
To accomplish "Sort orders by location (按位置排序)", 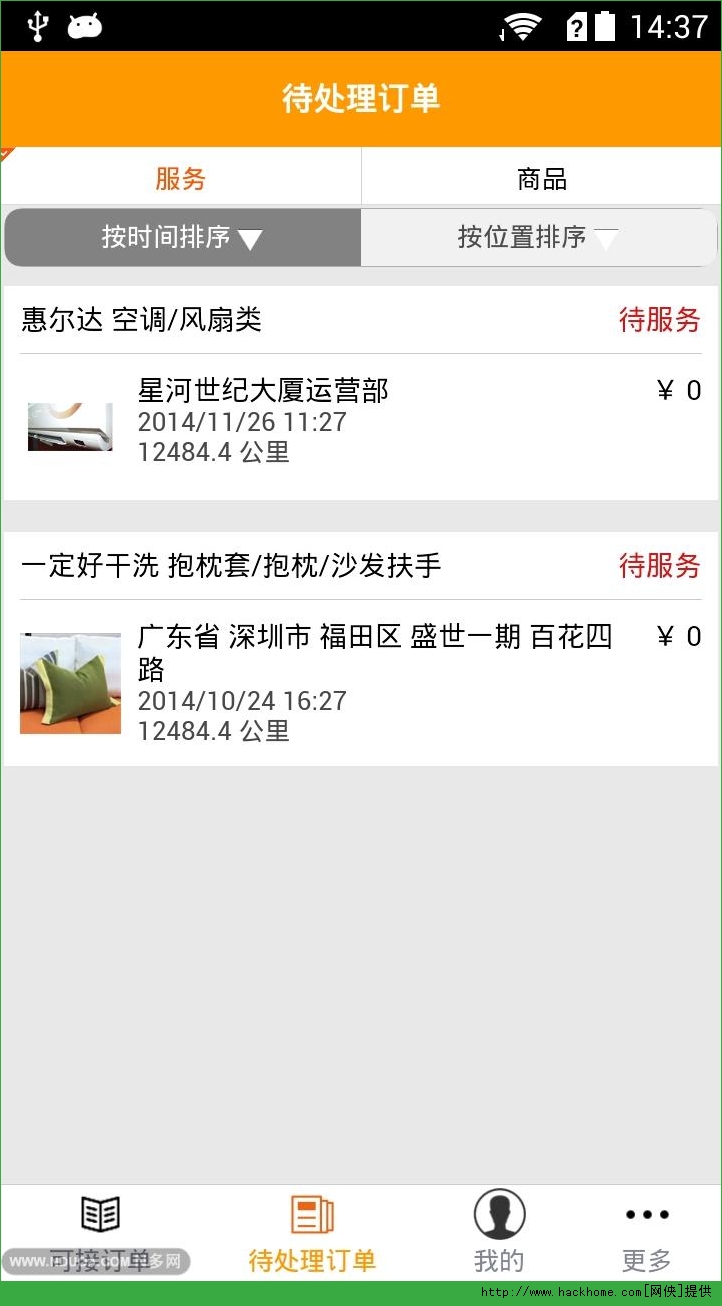I will (538, 238).
